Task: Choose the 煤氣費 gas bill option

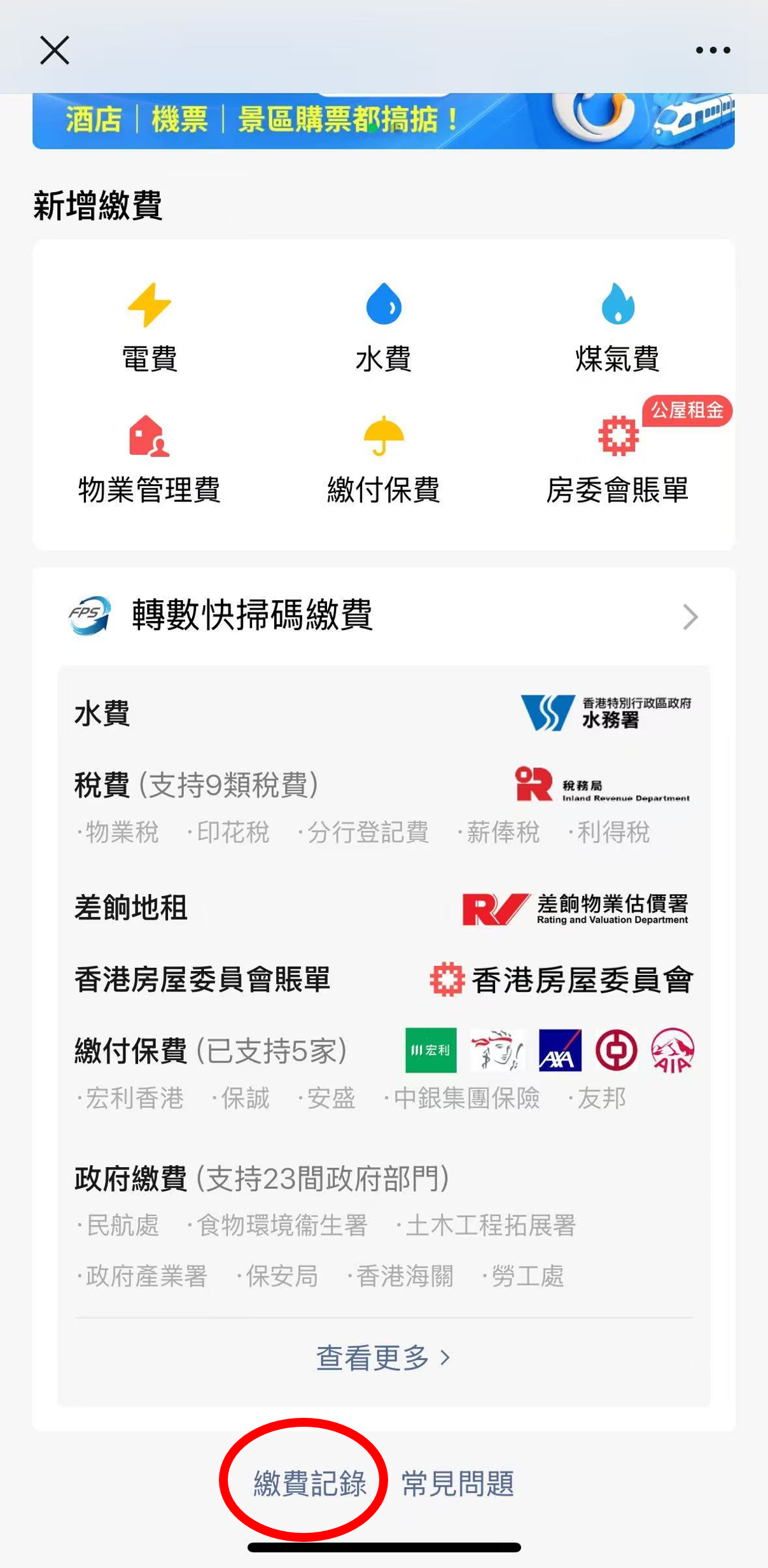Action: pos(617,328)
